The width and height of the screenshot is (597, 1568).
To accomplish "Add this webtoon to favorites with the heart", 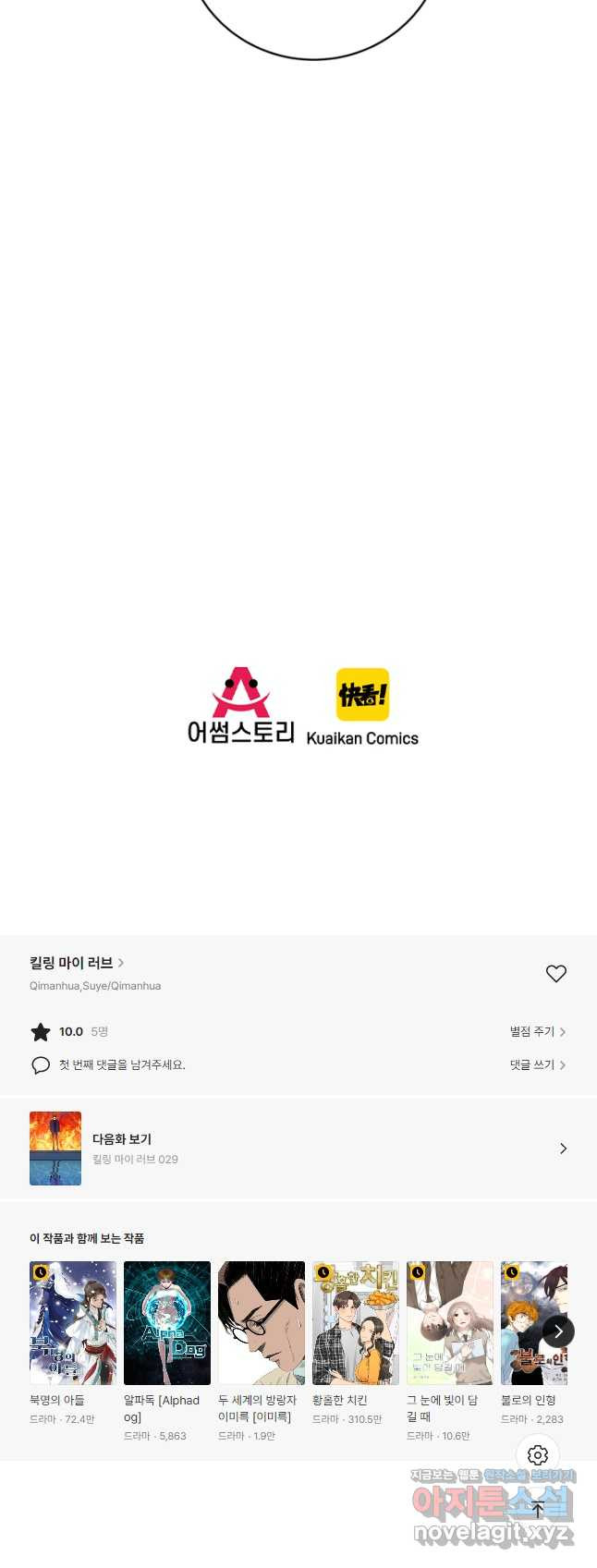I will [555, 974].
